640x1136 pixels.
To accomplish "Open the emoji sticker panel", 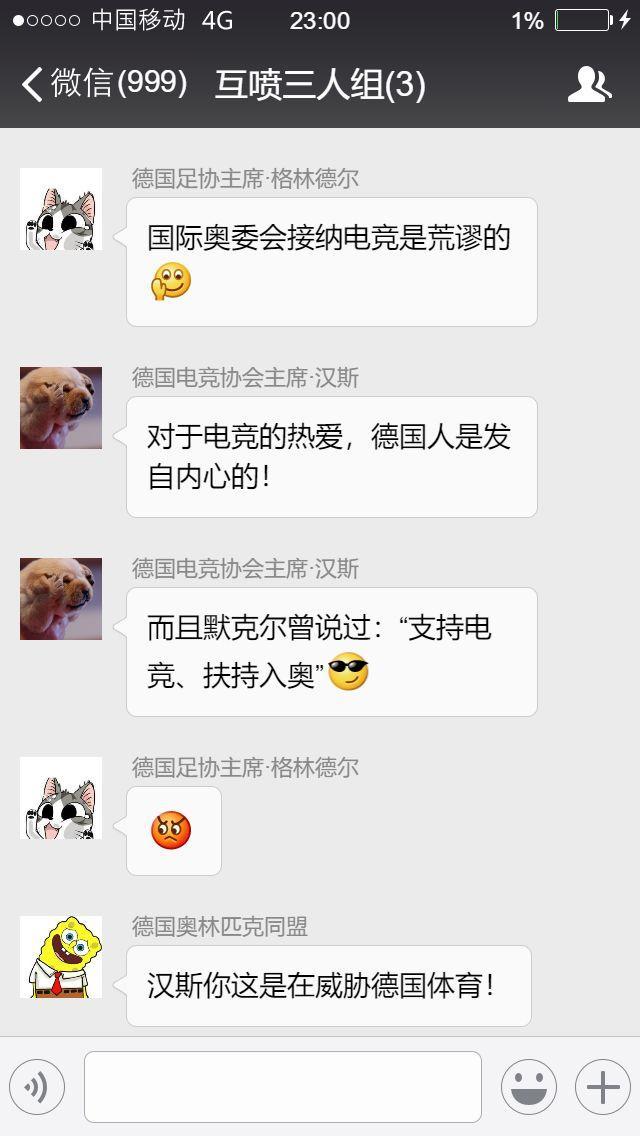I will tap(528, 1087).
